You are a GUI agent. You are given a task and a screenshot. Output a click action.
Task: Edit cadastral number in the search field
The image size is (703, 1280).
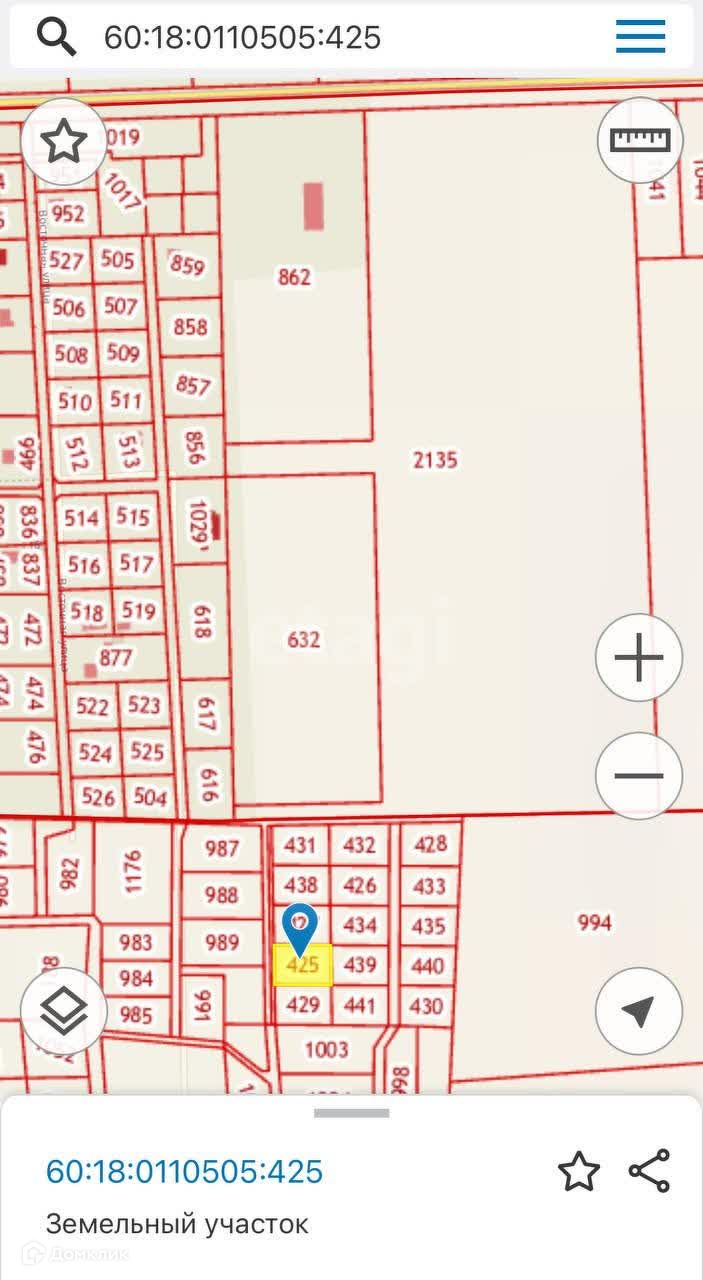pyautogui.click(x=242, y=38)
